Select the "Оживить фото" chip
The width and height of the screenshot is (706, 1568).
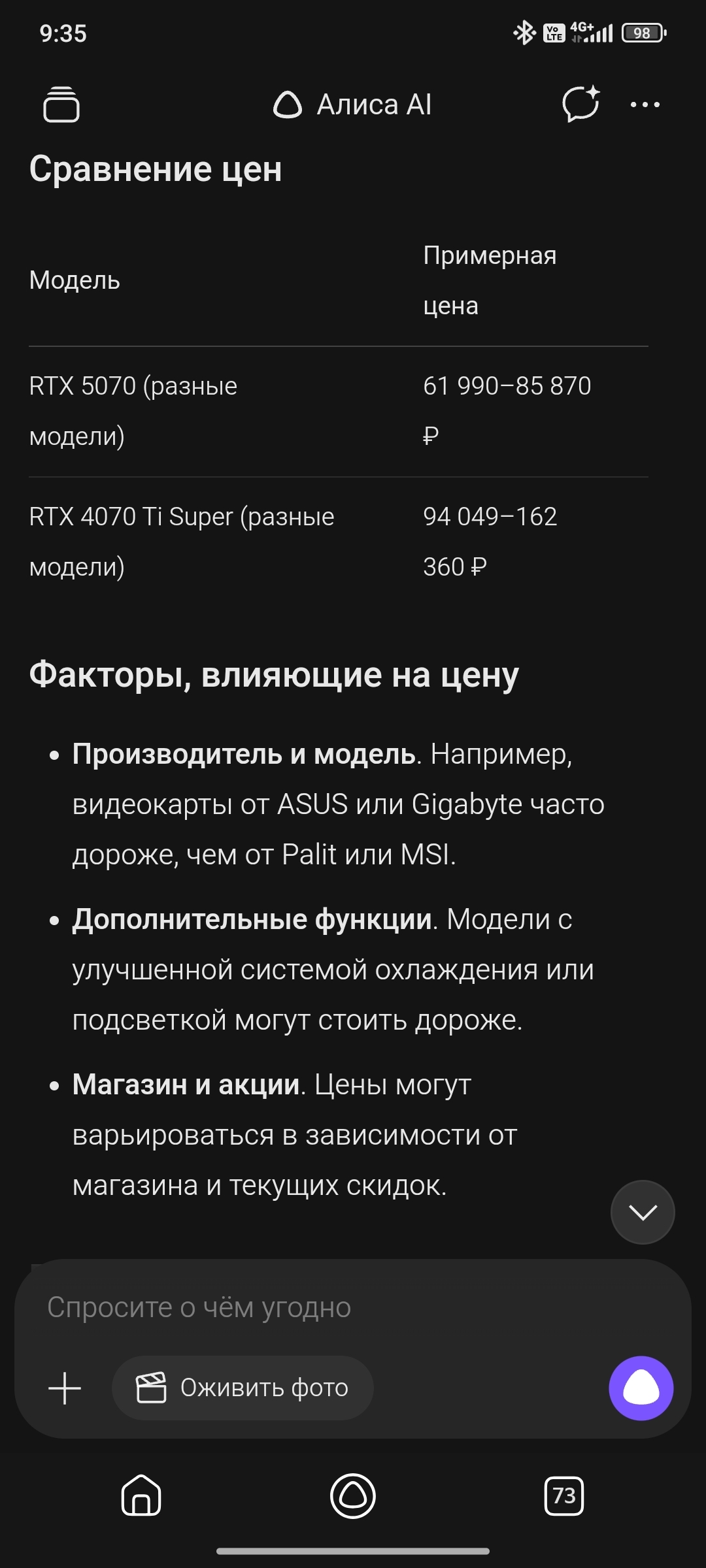pos(243,1388)
